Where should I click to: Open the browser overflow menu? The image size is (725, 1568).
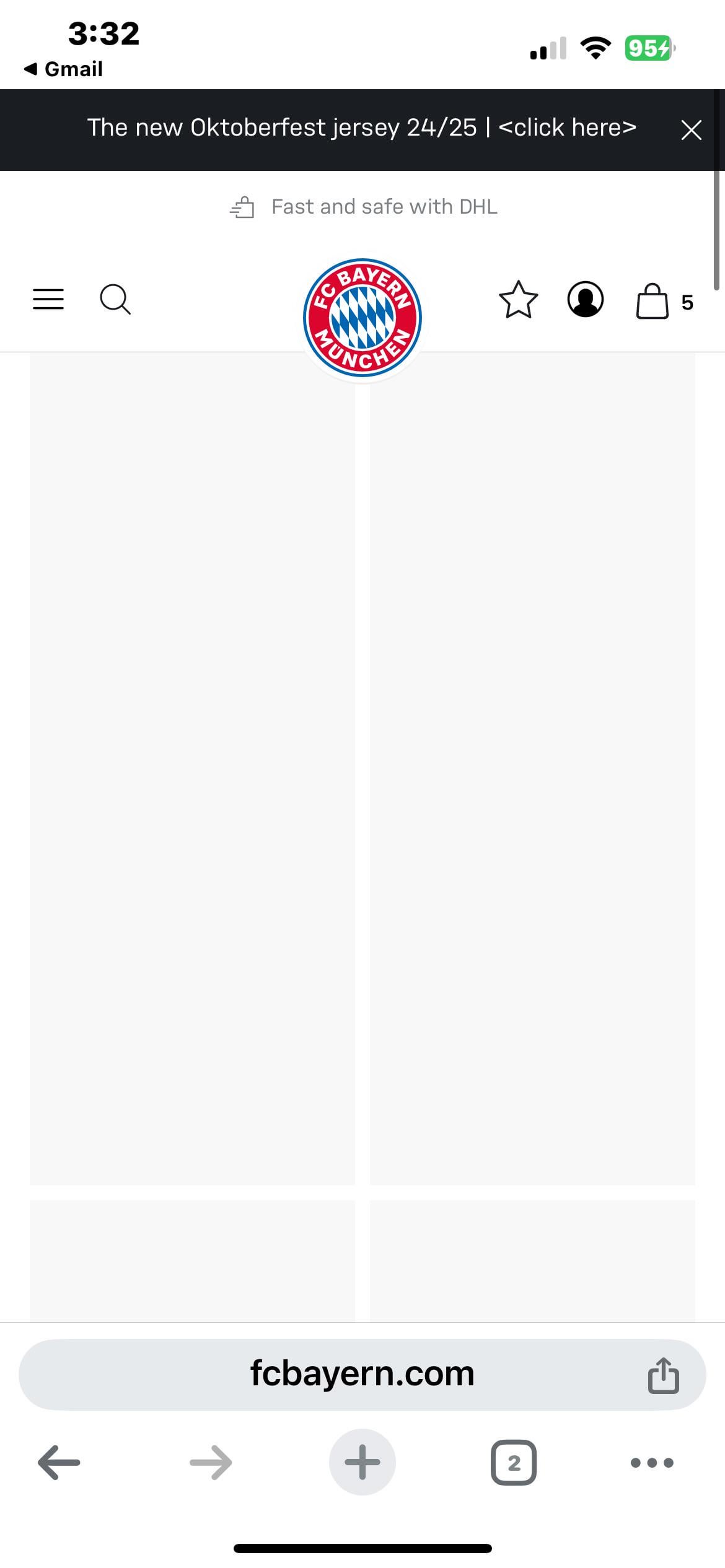tap(652, 1463)
